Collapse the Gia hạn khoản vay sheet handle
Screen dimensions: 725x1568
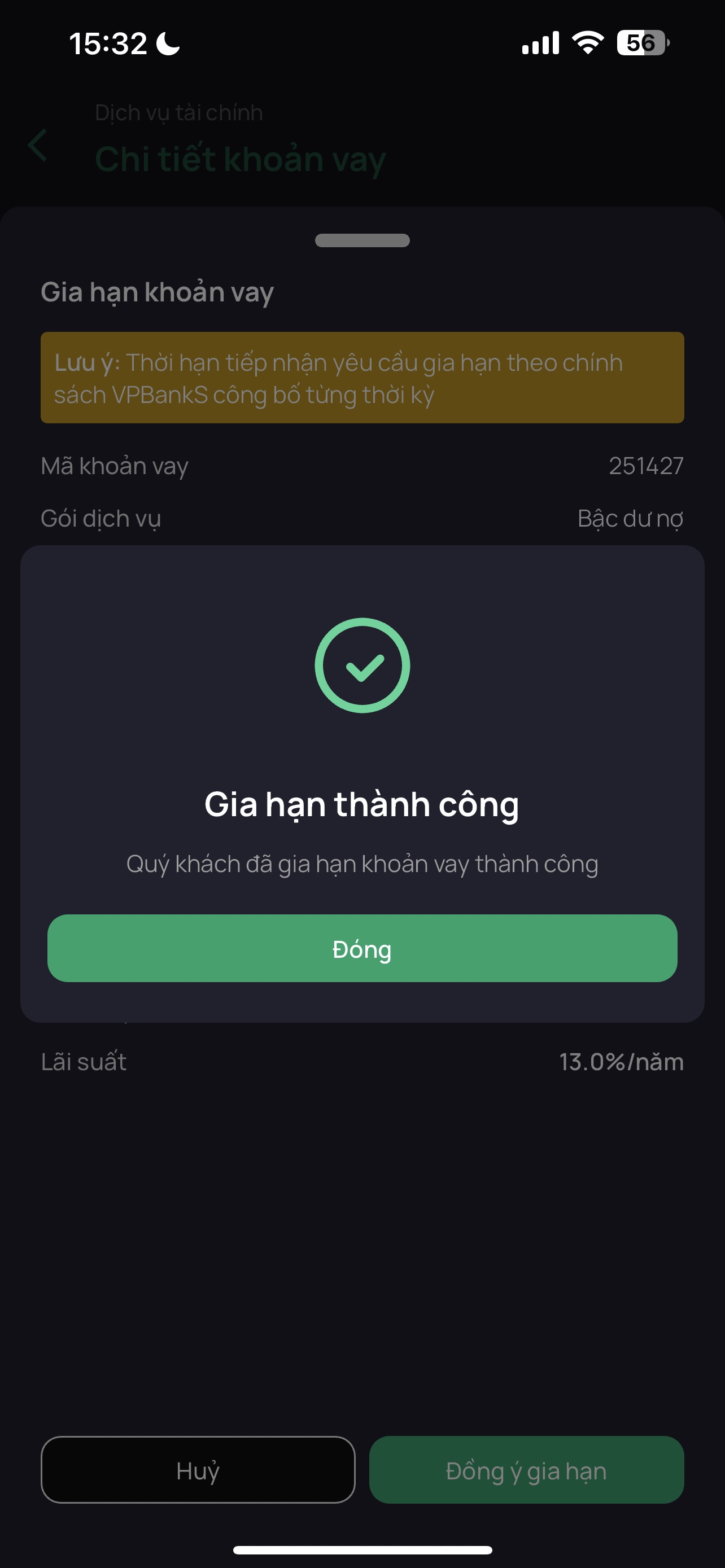(362, 241)
